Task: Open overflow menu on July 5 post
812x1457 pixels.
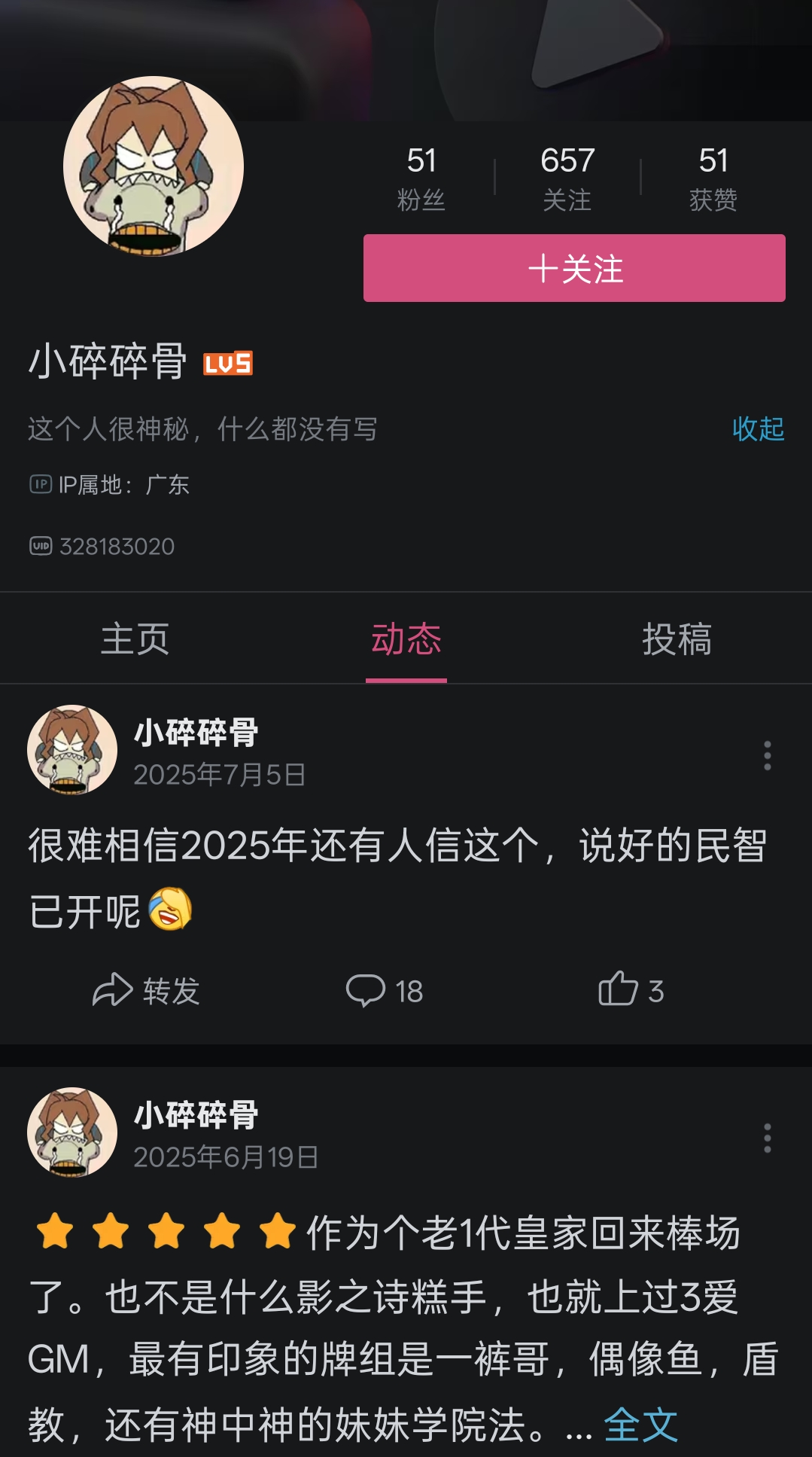Action: tap(767, 755)
